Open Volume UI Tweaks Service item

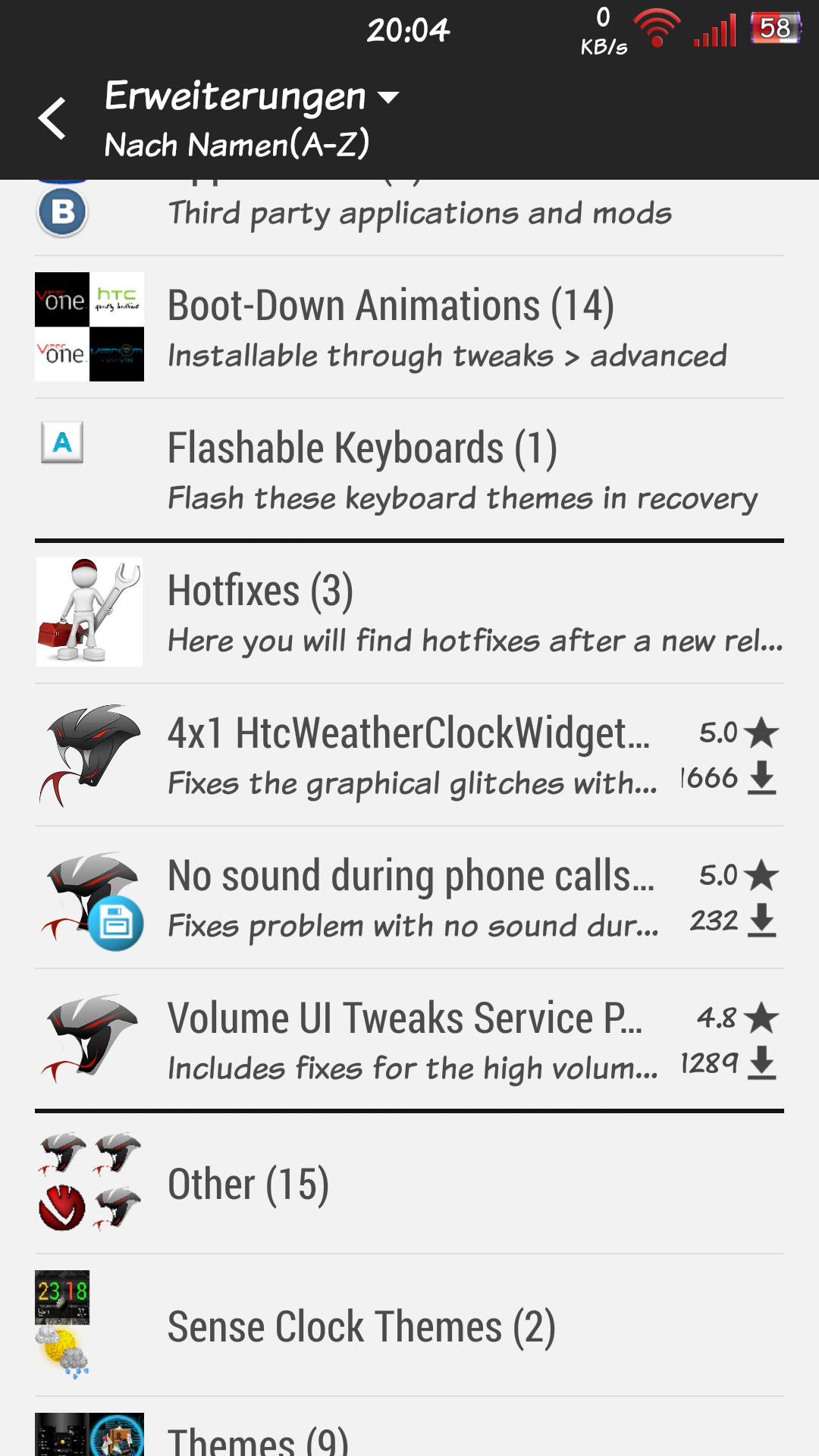(409, 1040)
